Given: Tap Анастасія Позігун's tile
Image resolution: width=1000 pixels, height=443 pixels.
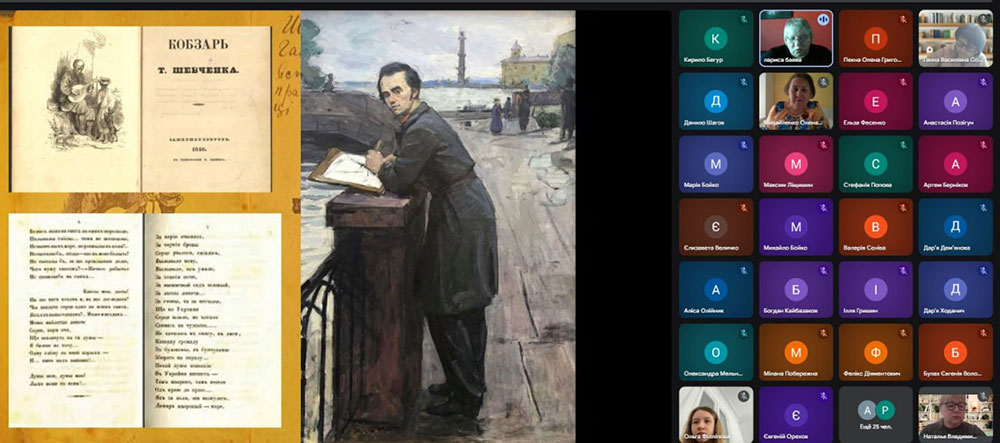Looking at the screenshot, I should click(x=956, y=101).
